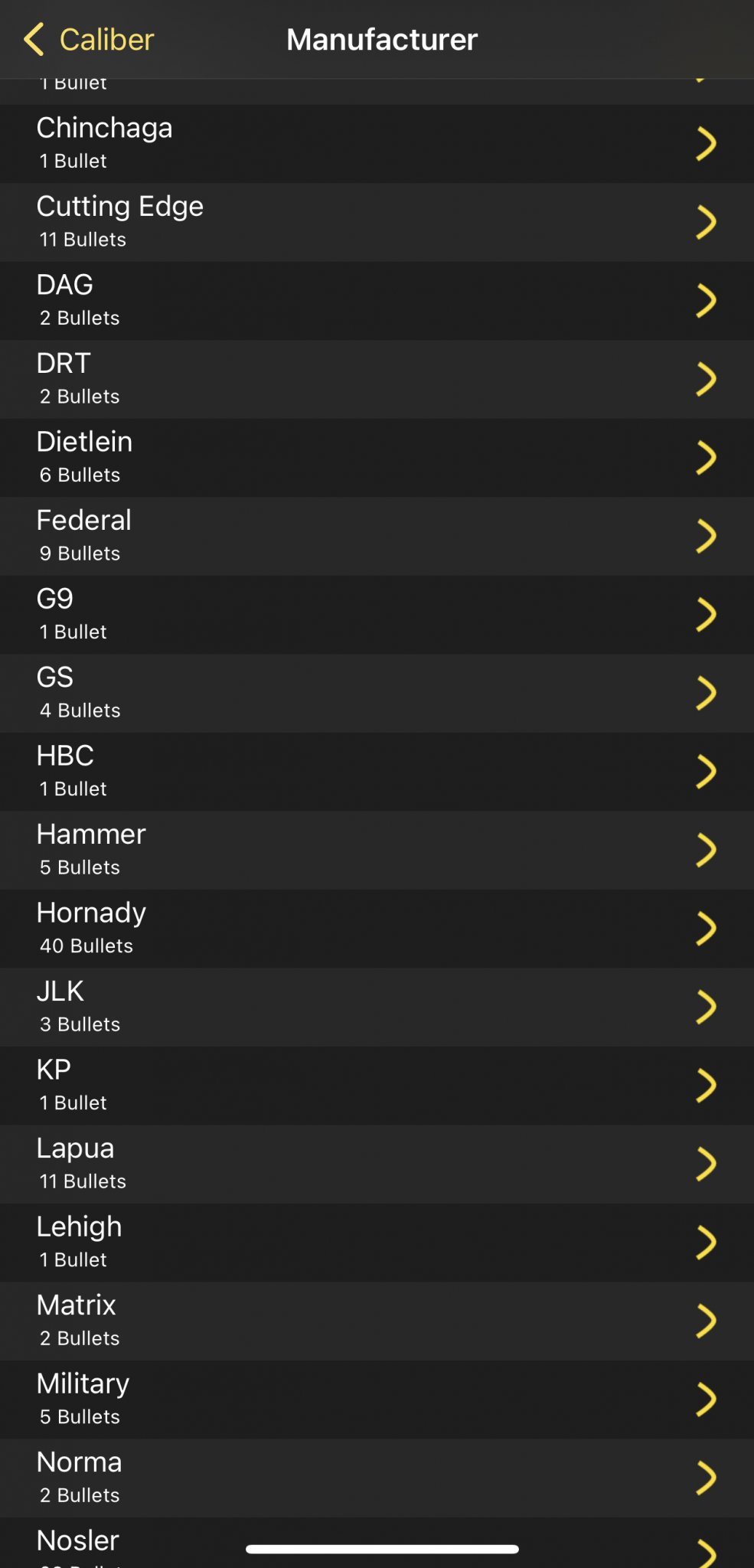Open Hornady's 40 bullets
Image resolution: width=754 pixels, height=1568 pixels.
point(377,928)
